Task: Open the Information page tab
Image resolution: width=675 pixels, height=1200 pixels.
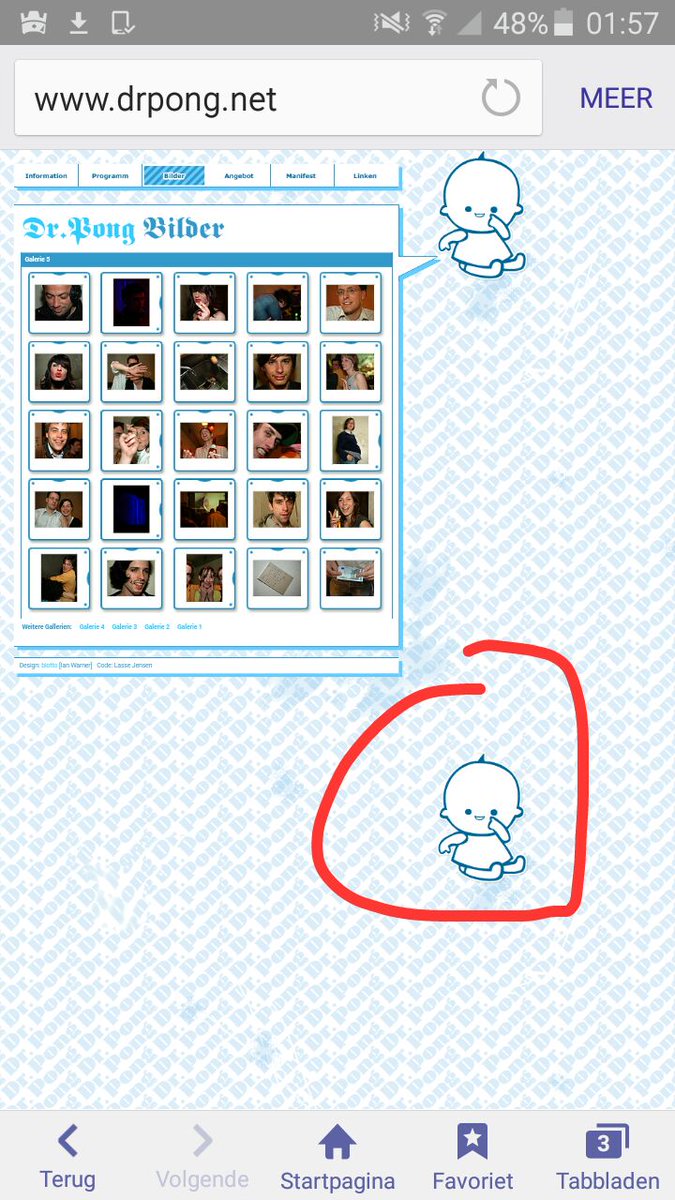Action: click(46, 176)
